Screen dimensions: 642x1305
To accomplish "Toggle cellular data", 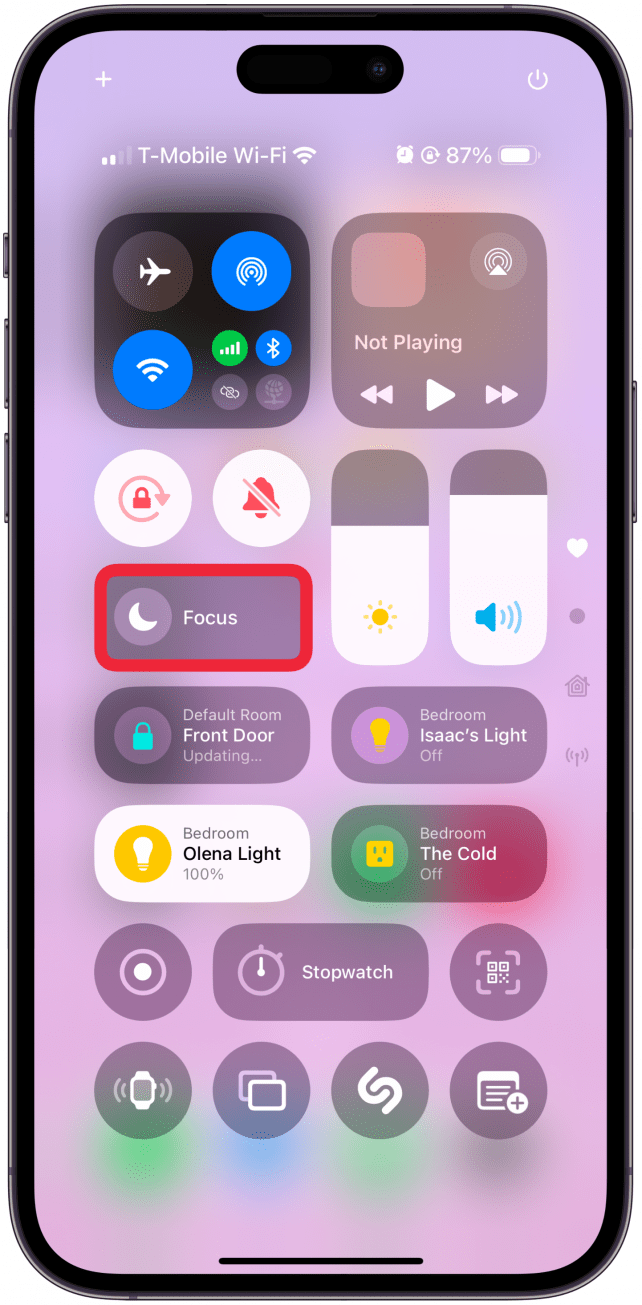I will coord(230,348).
